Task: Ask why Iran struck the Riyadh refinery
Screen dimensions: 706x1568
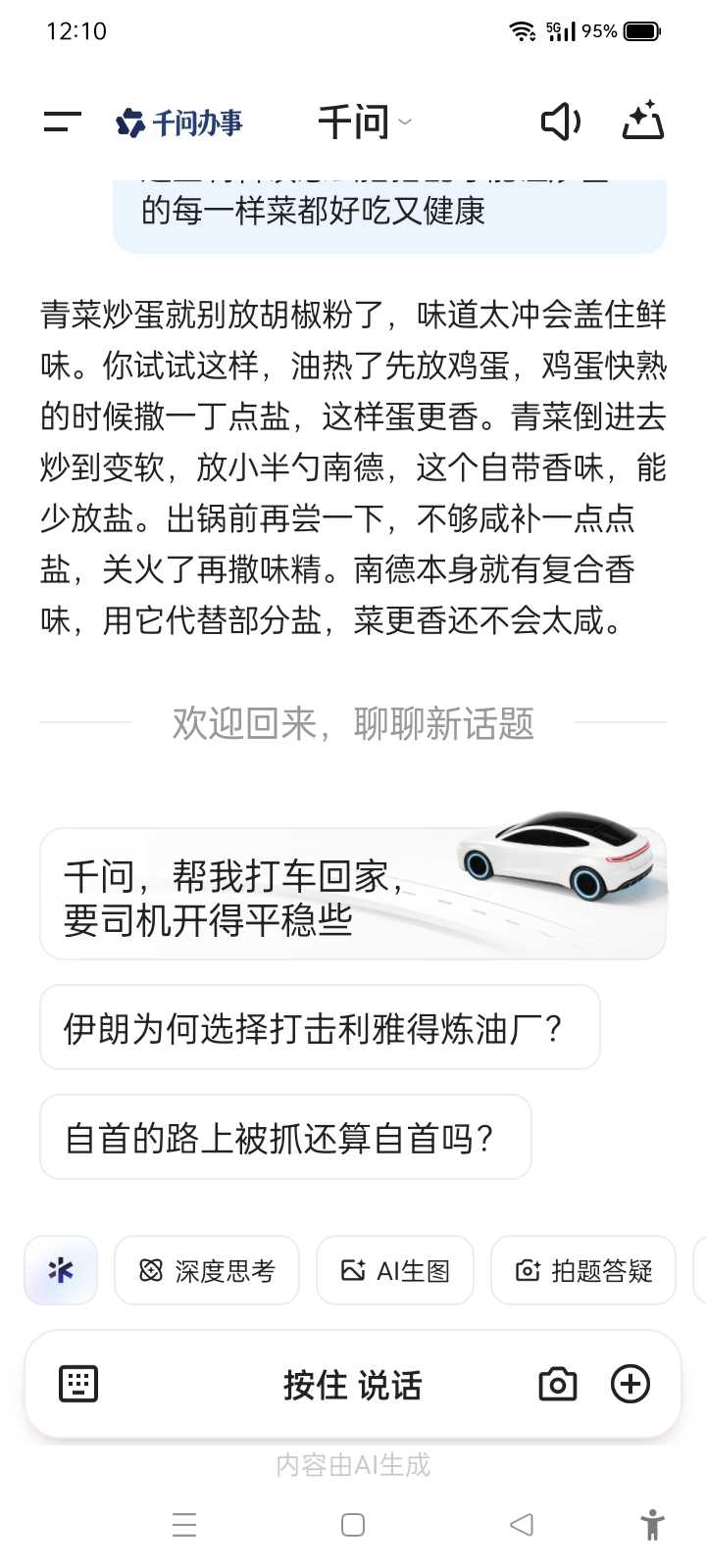Action: [320, 1028]
